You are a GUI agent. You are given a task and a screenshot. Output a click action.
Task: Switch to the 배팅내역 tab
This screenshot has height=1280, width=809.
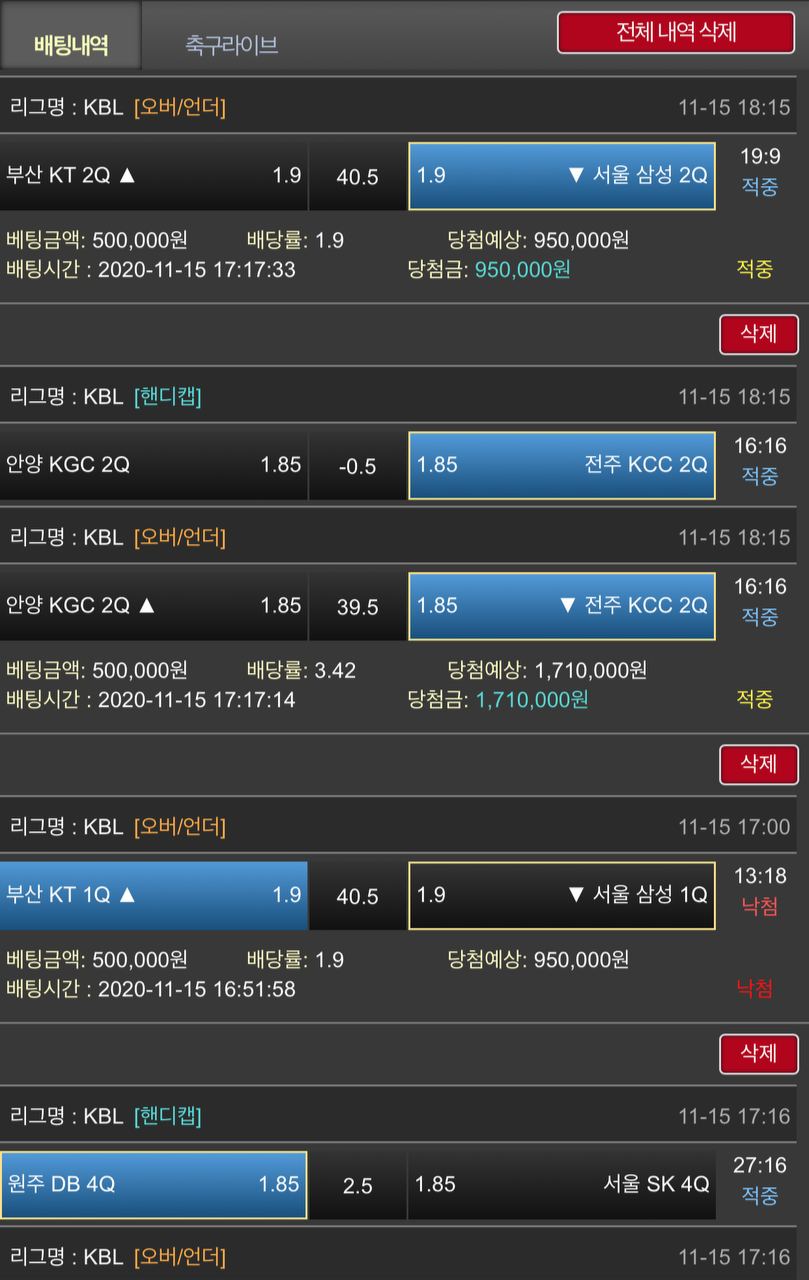pyautogui.click(x=71, y=45)
